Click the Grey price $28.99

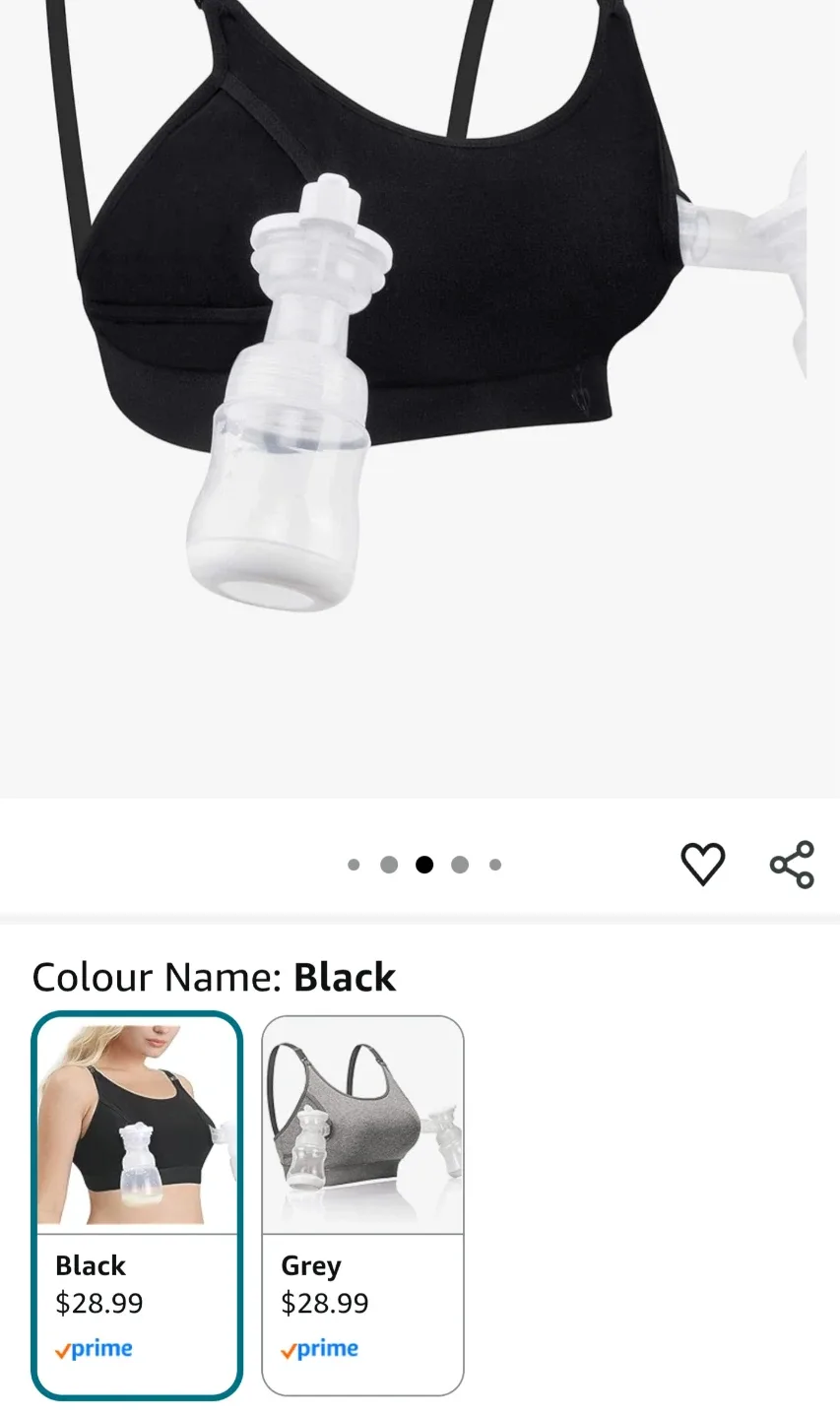tap(324, 1302)
